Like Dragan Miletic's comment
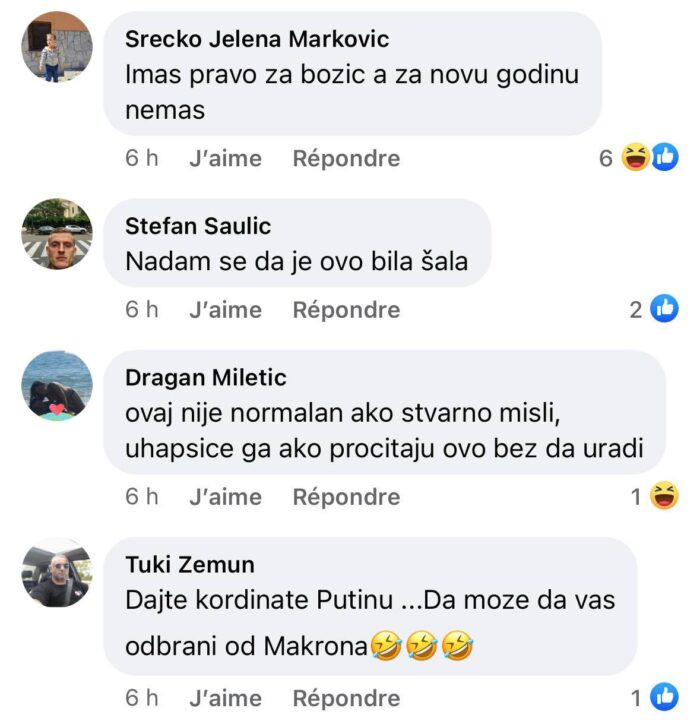The width and height of the screenshot is (700, 724). (225, 497)
